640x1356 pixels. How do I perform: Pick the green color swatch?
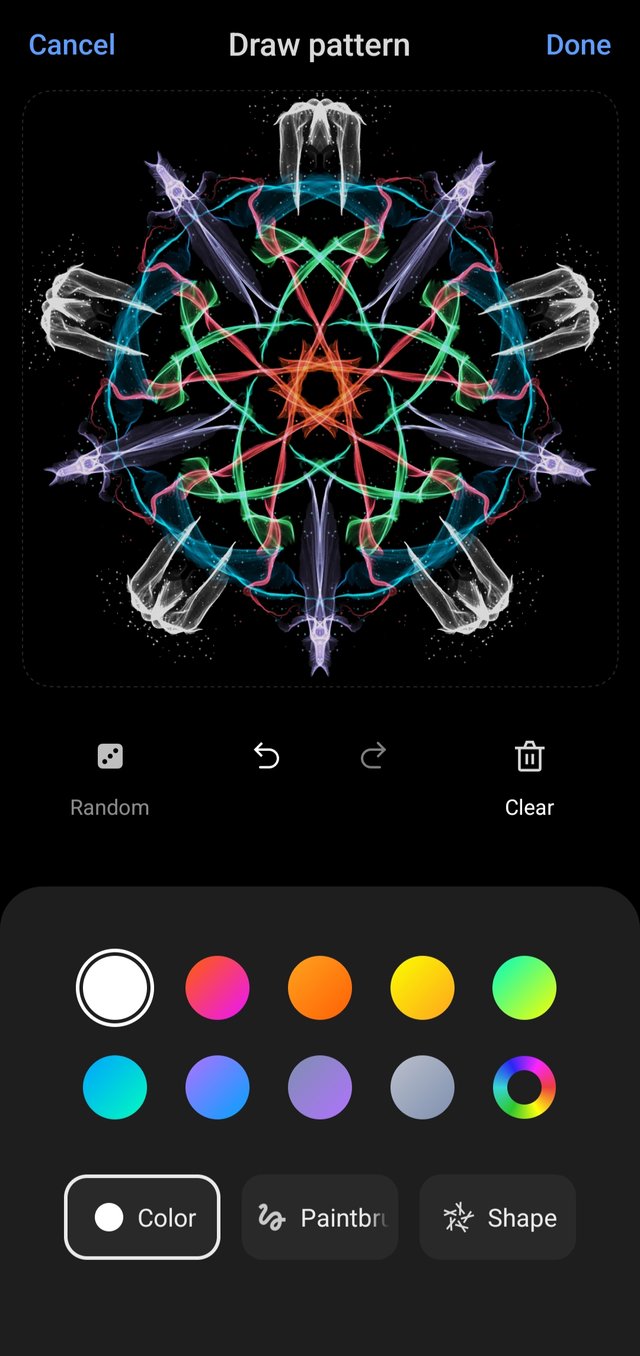point(524,987)
